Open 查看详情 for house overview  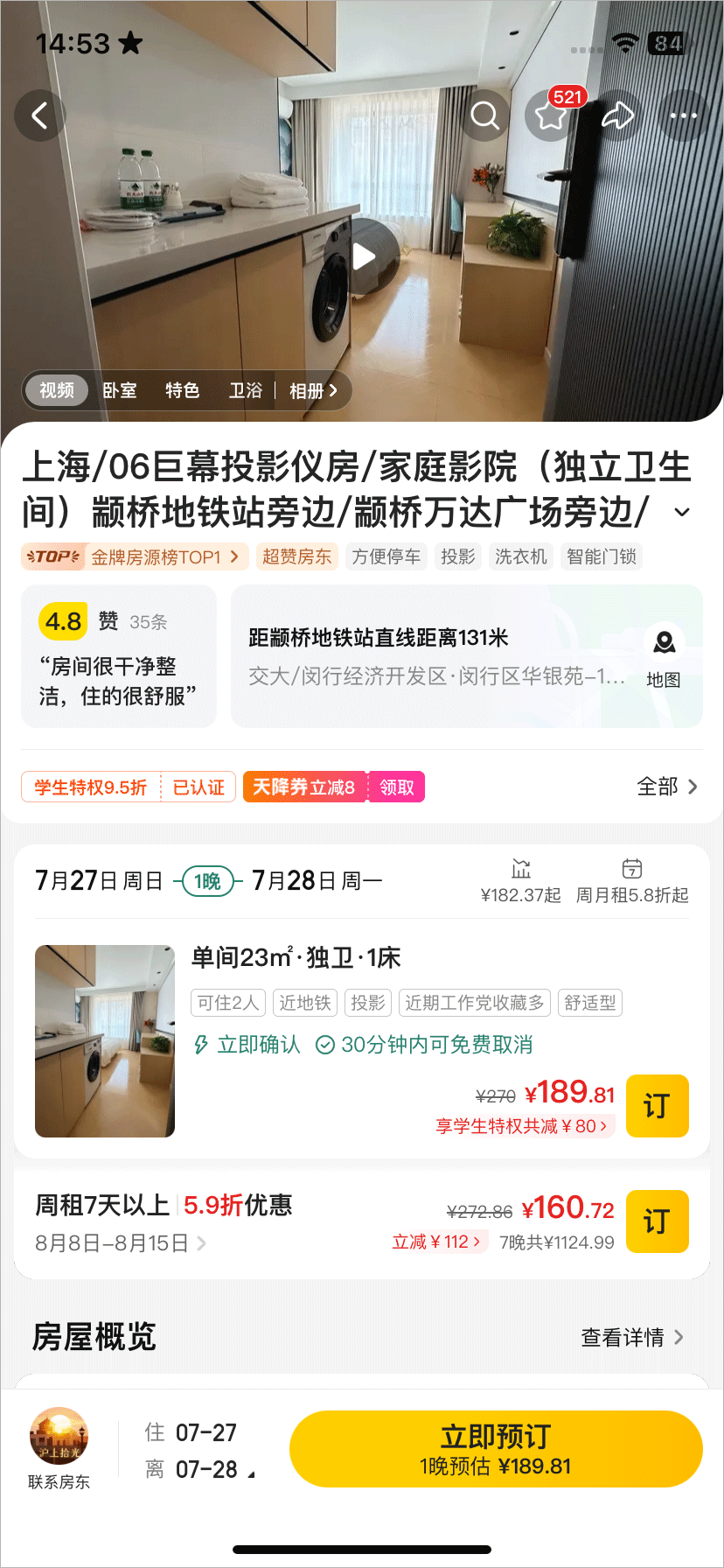tap(632, 1337)
